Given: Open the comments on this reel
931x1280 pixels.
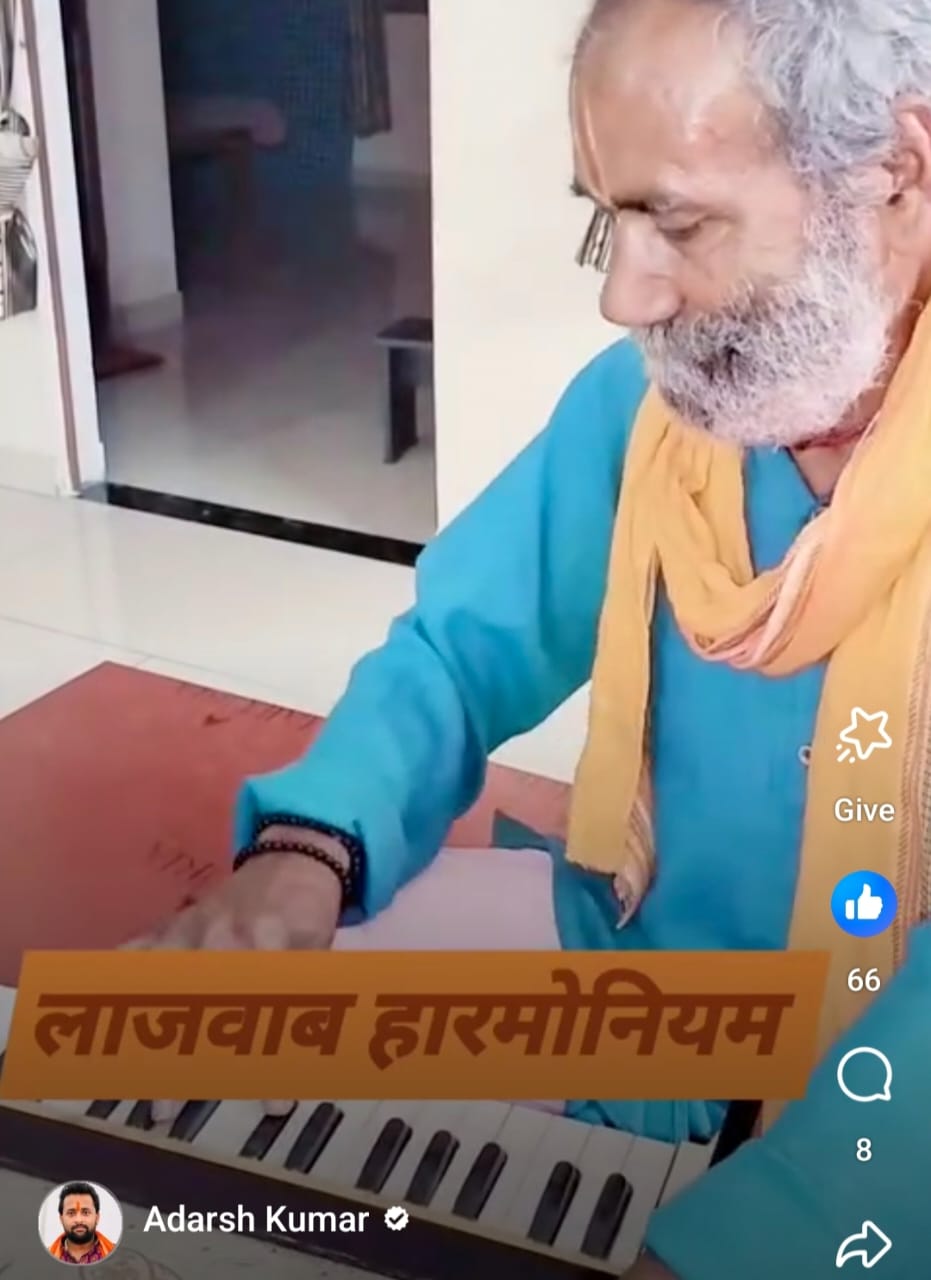Looking at the screenshot, I should [863, 1076].
